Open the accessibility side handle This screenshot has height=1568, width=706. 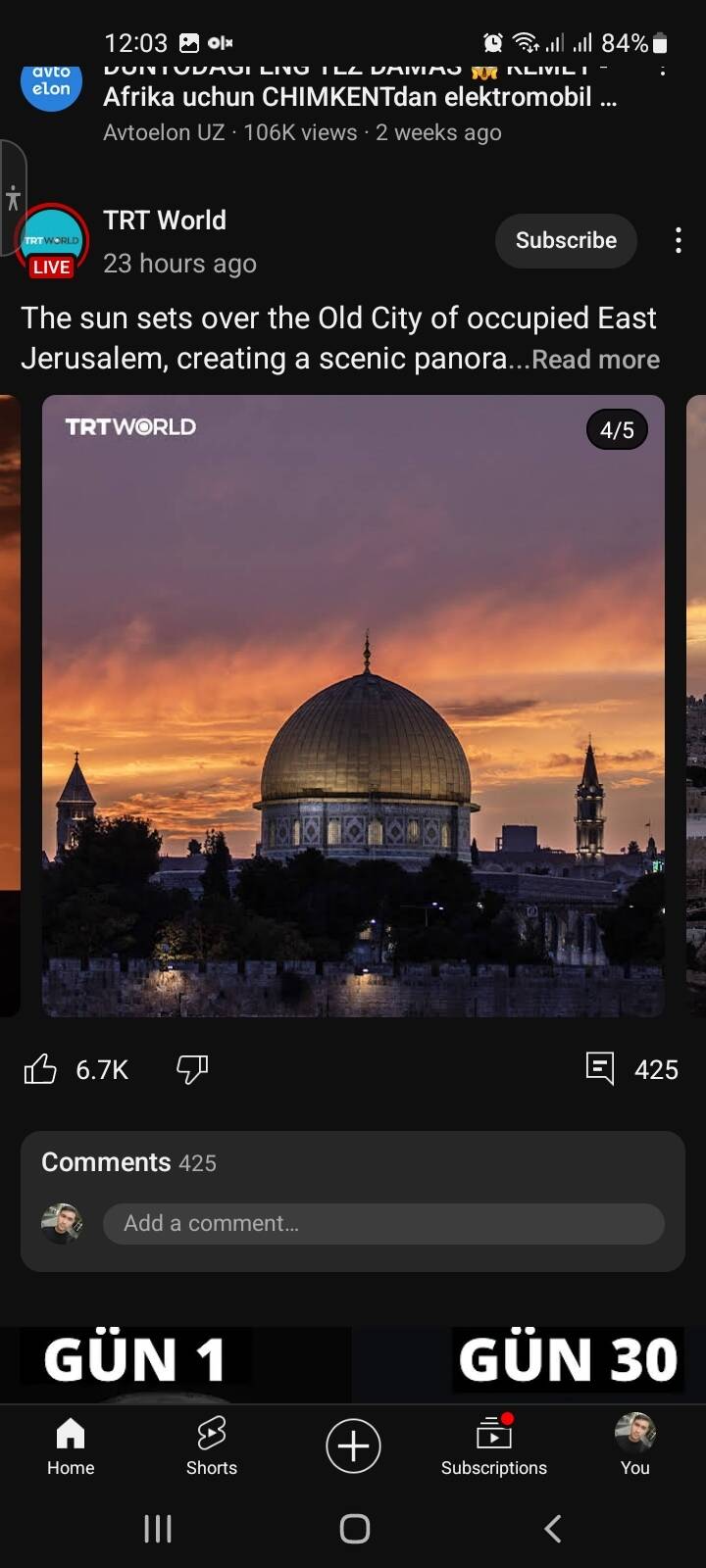13,198
